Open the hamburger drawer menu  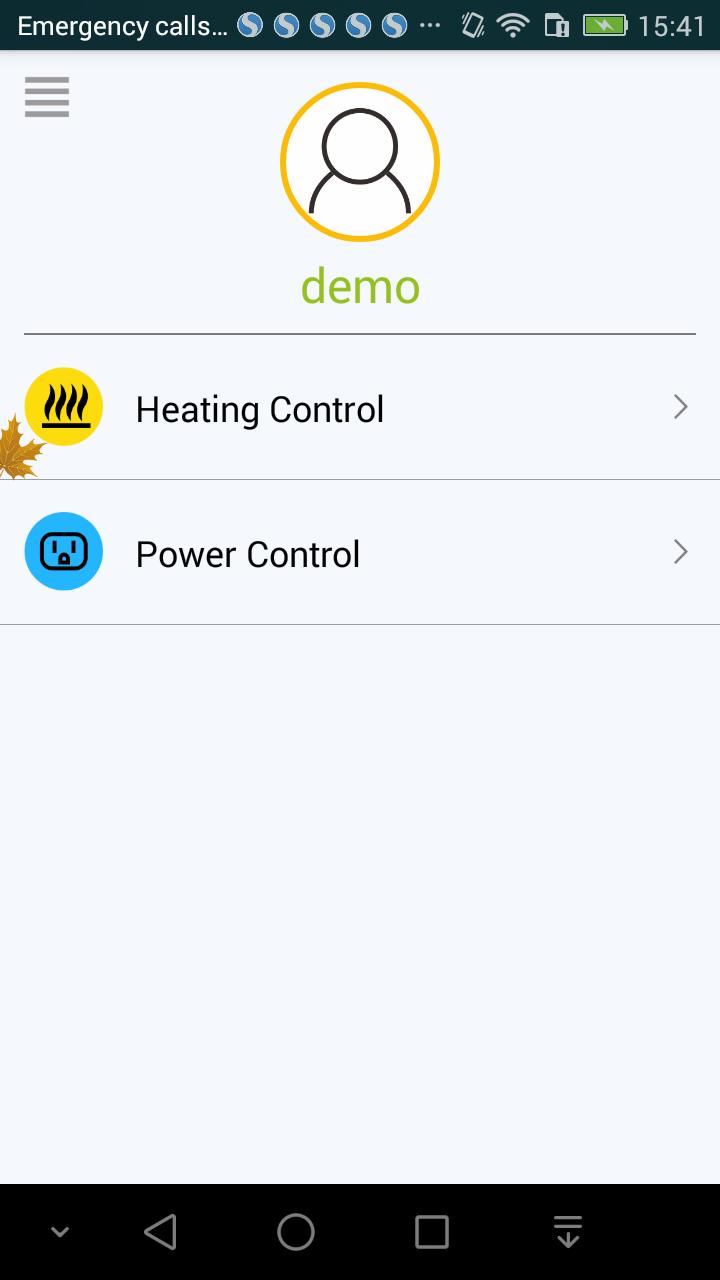[47, 97]
